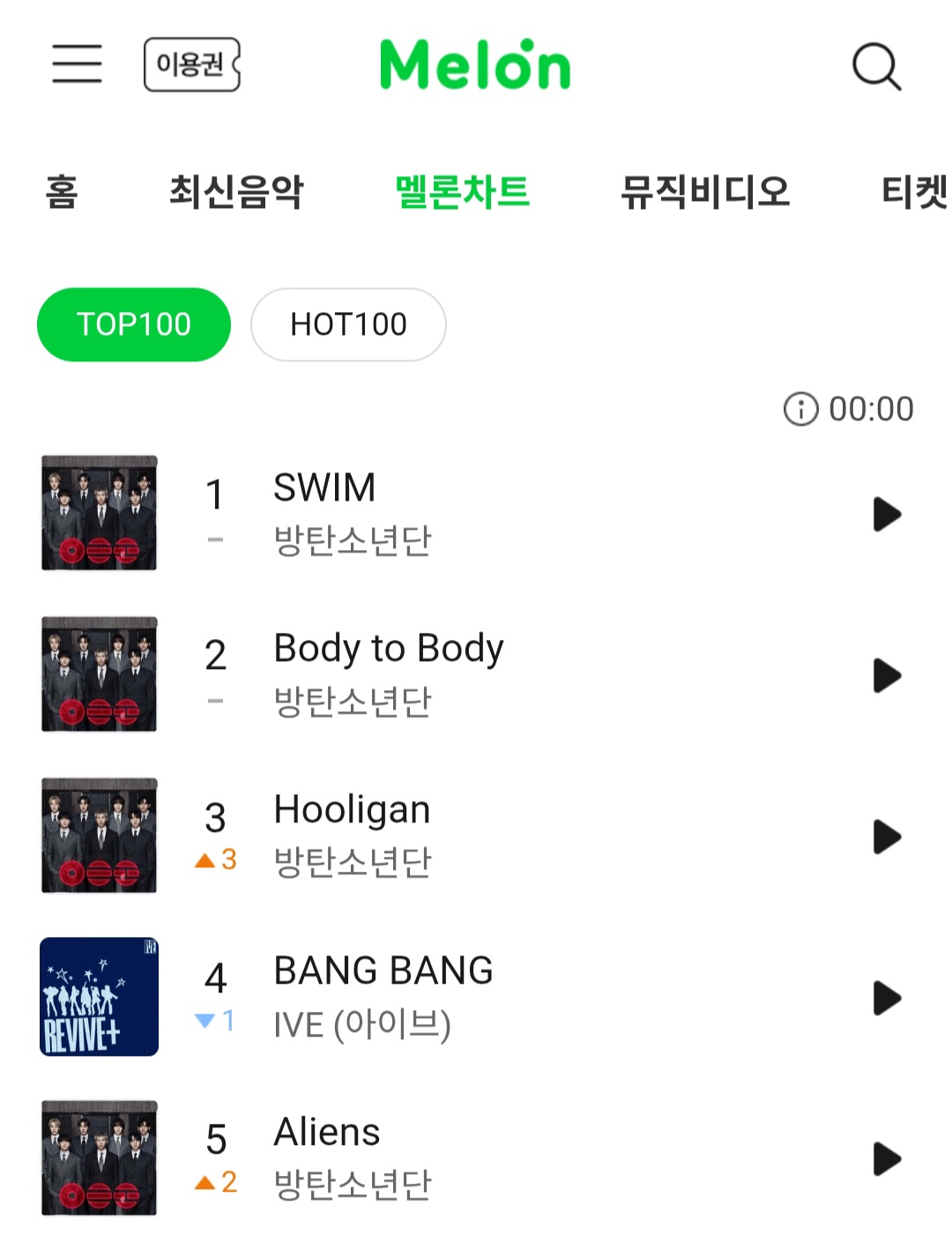
Task: Go to the 뮤직비디오 tab
Action: click(x=705, y=191)
